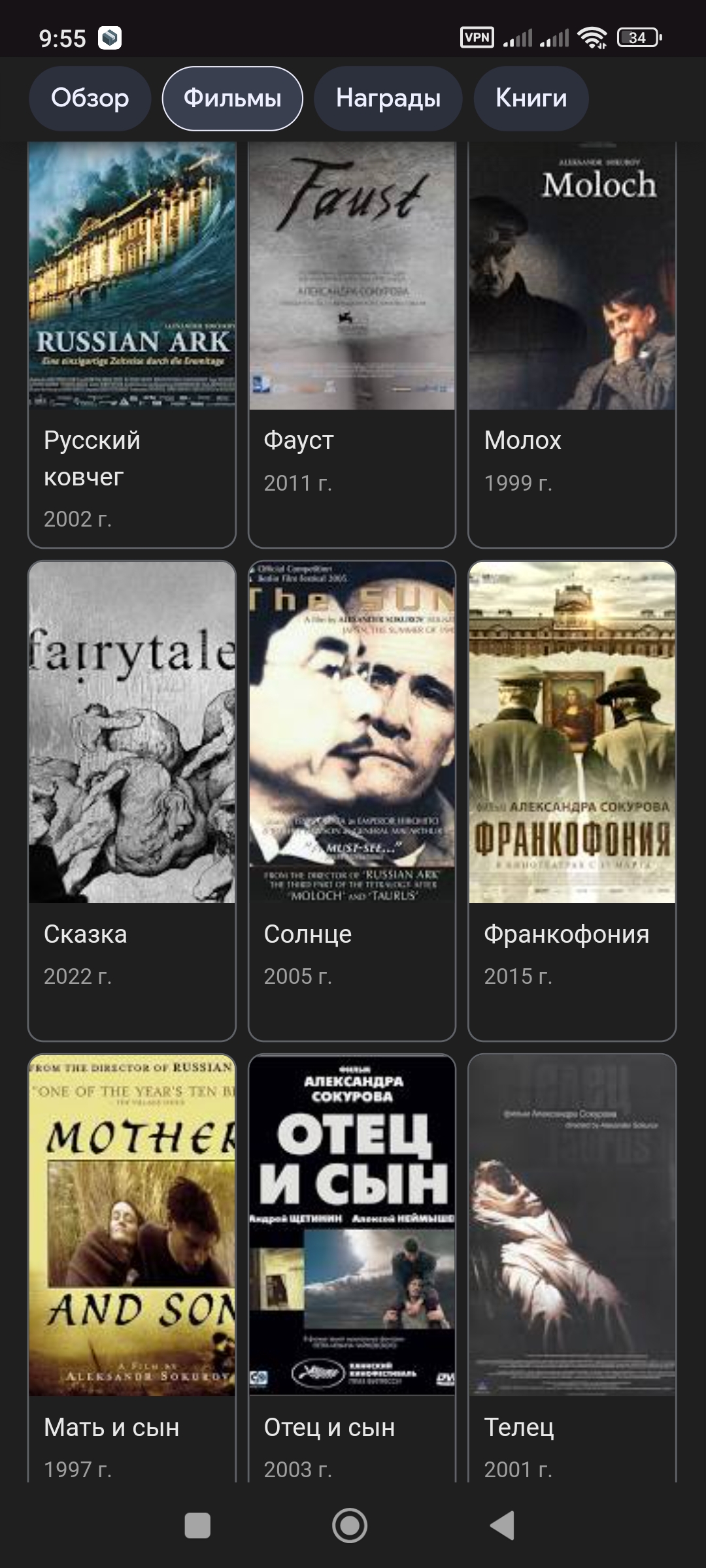Open the Русский ковчег film card

(x=132, y=345)
